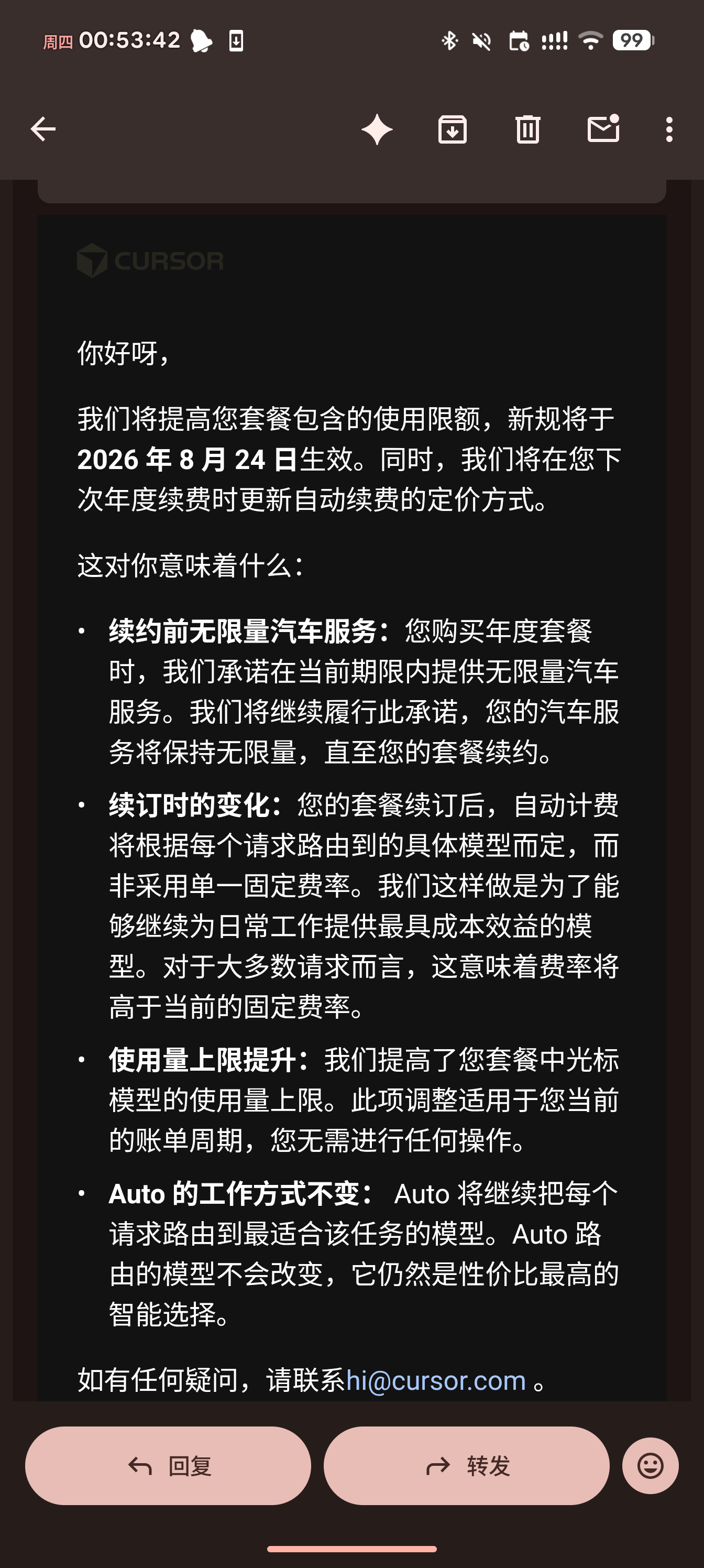This screenshot has height=1568, width=704.
Task: Open the overflow menu
Action: point(669,129)
